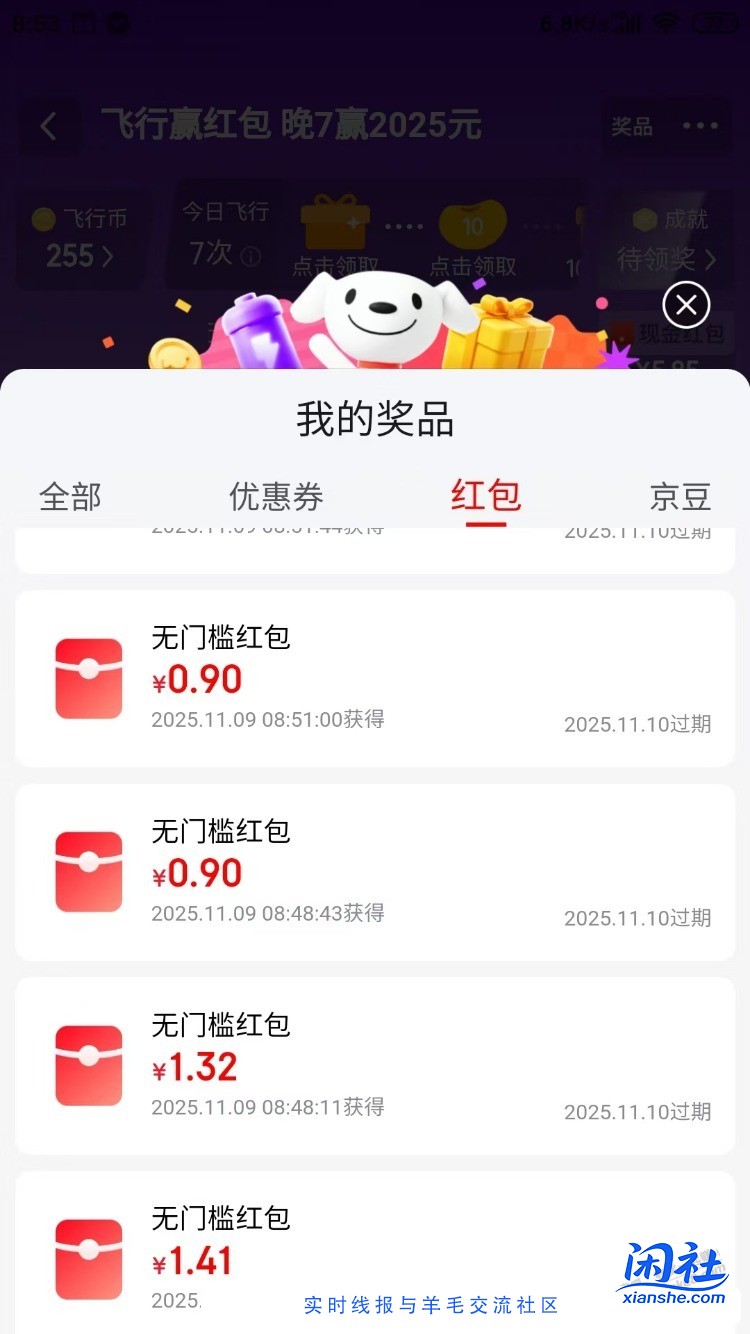Switch to the 全部 tab

point(70,497)
